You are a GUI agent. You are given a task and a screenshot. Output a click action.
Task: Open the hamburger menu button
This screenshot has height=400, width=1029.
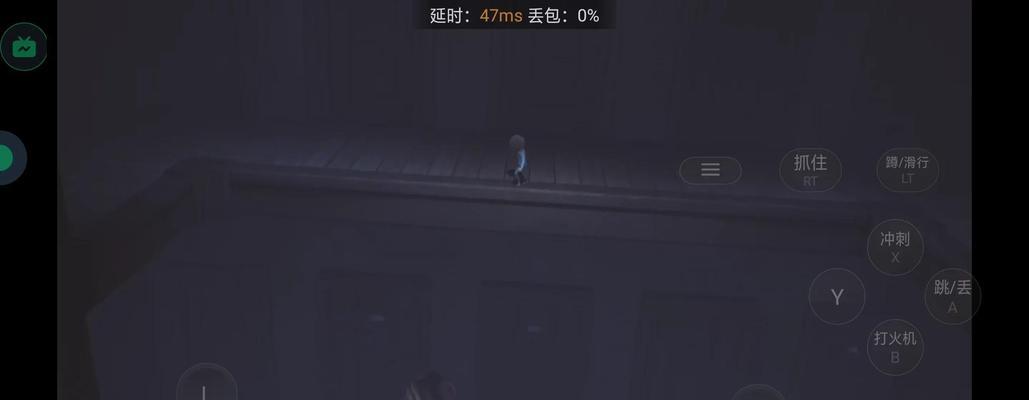tap(710, 170)
